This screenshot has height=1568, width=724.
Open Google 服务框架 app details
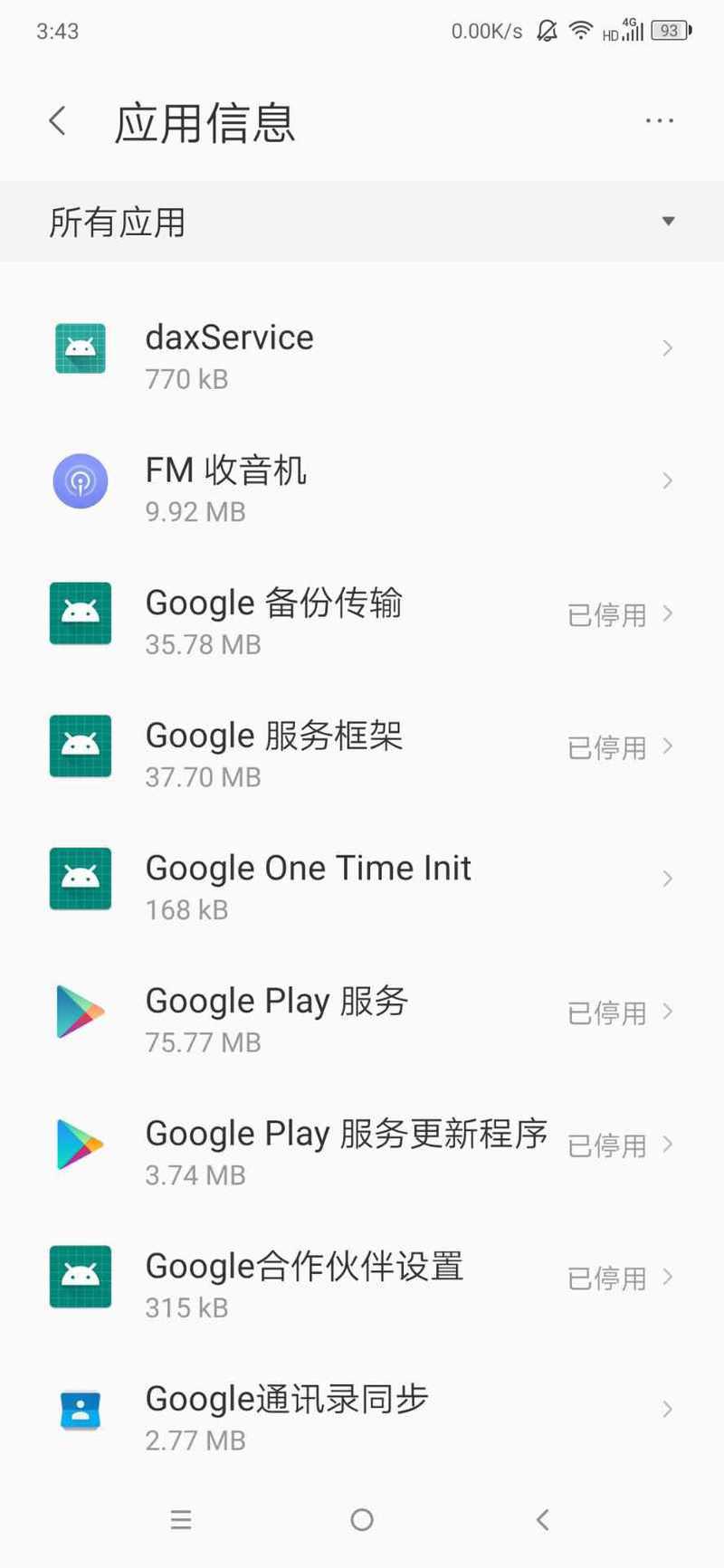[x=362, y=746]
